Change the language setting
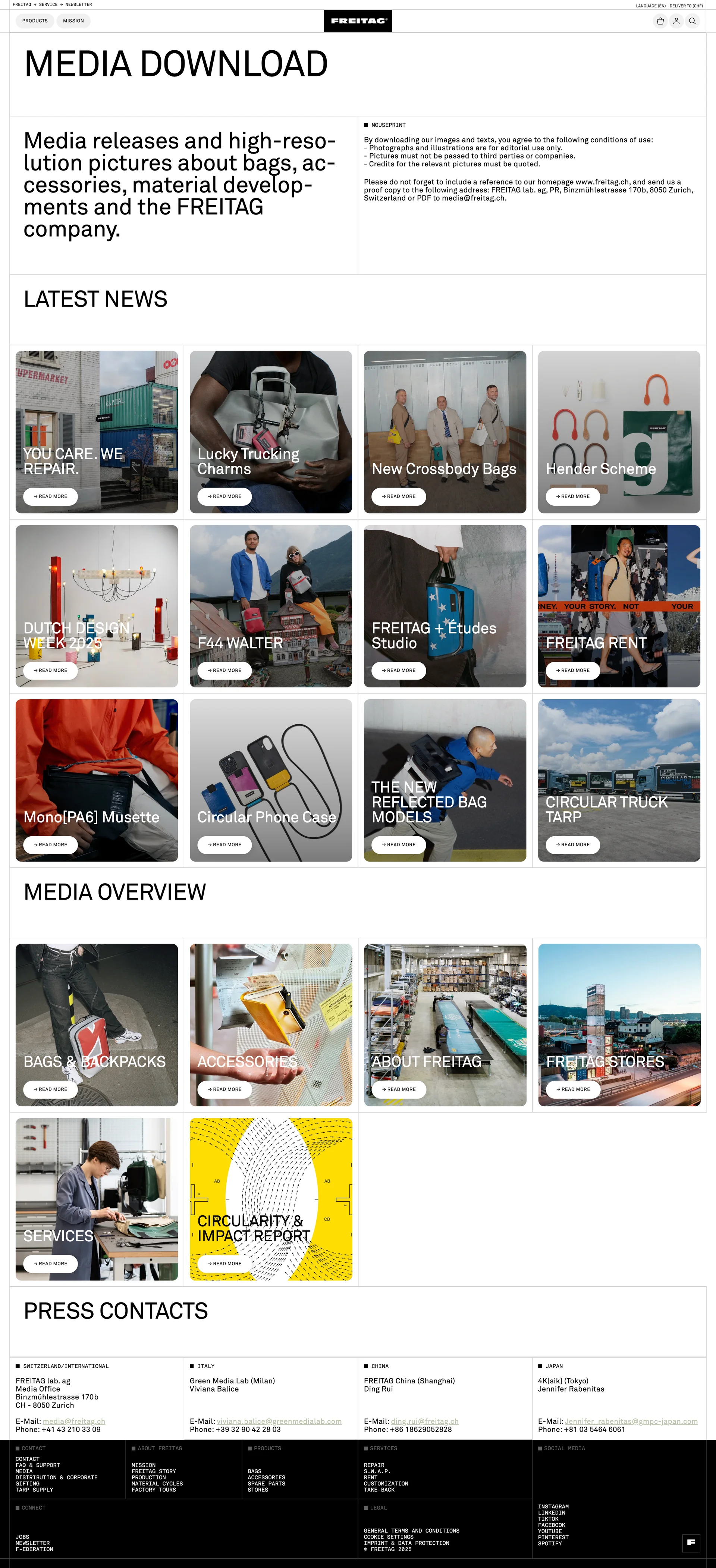716x1568 pixels. tap(650, 6)
